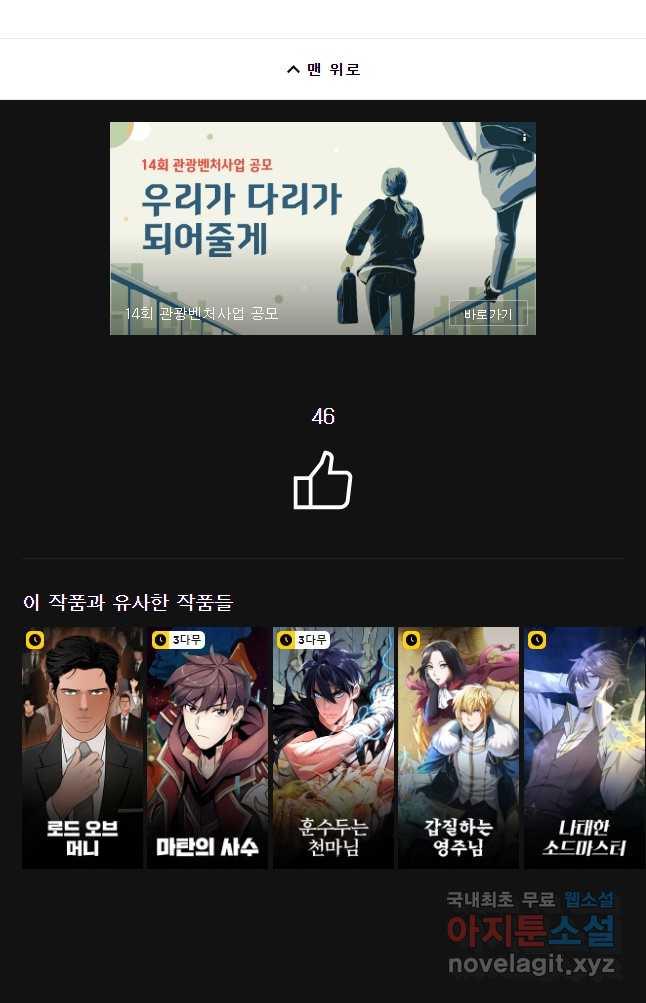Like this episode with the thumbs up
This screenshot has width=646, height=1003.
pyautogui.click(x=322, y=481)
